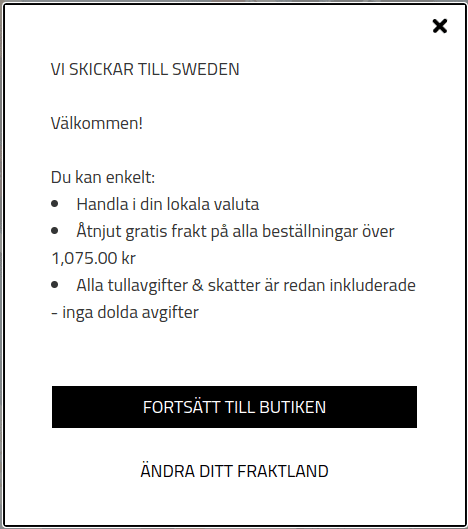468x529 pixels.
Task: Close the shipping welcome dialog
Action: tap(440, 26)
